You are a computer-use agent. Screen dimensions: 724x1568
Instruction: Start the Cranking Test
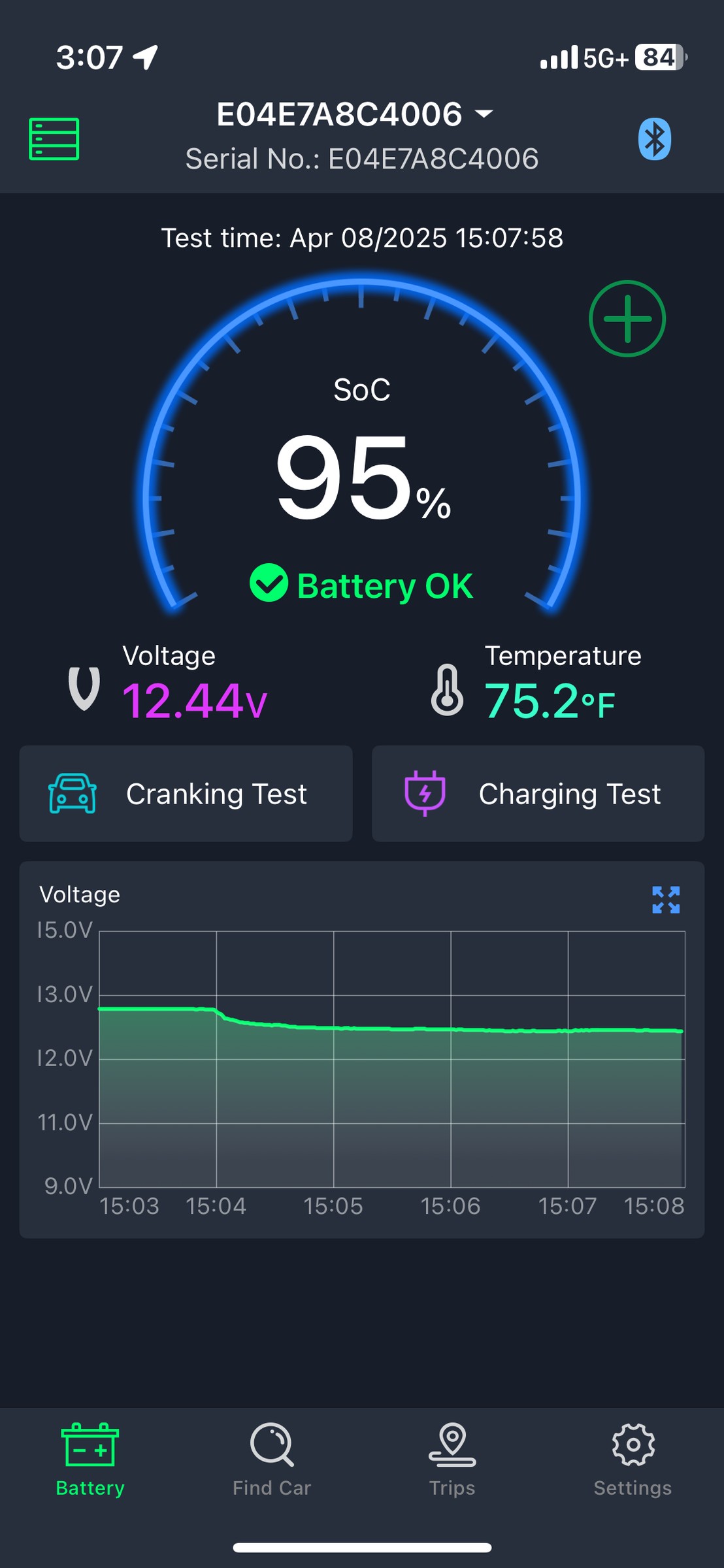tap(186, 794)
